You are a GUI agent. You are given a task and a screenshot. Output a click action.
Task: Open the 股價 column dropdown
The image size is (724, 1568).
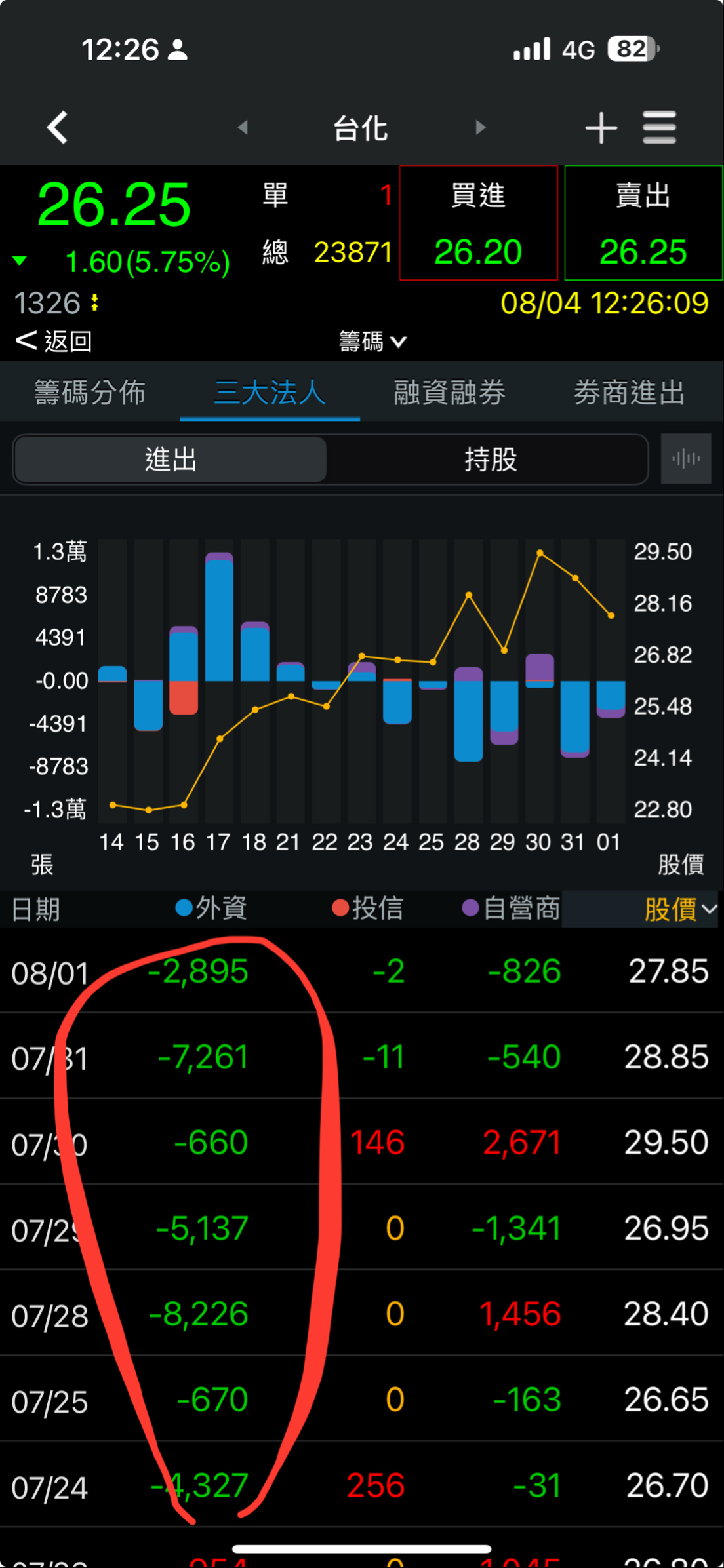tap(680, 909)
